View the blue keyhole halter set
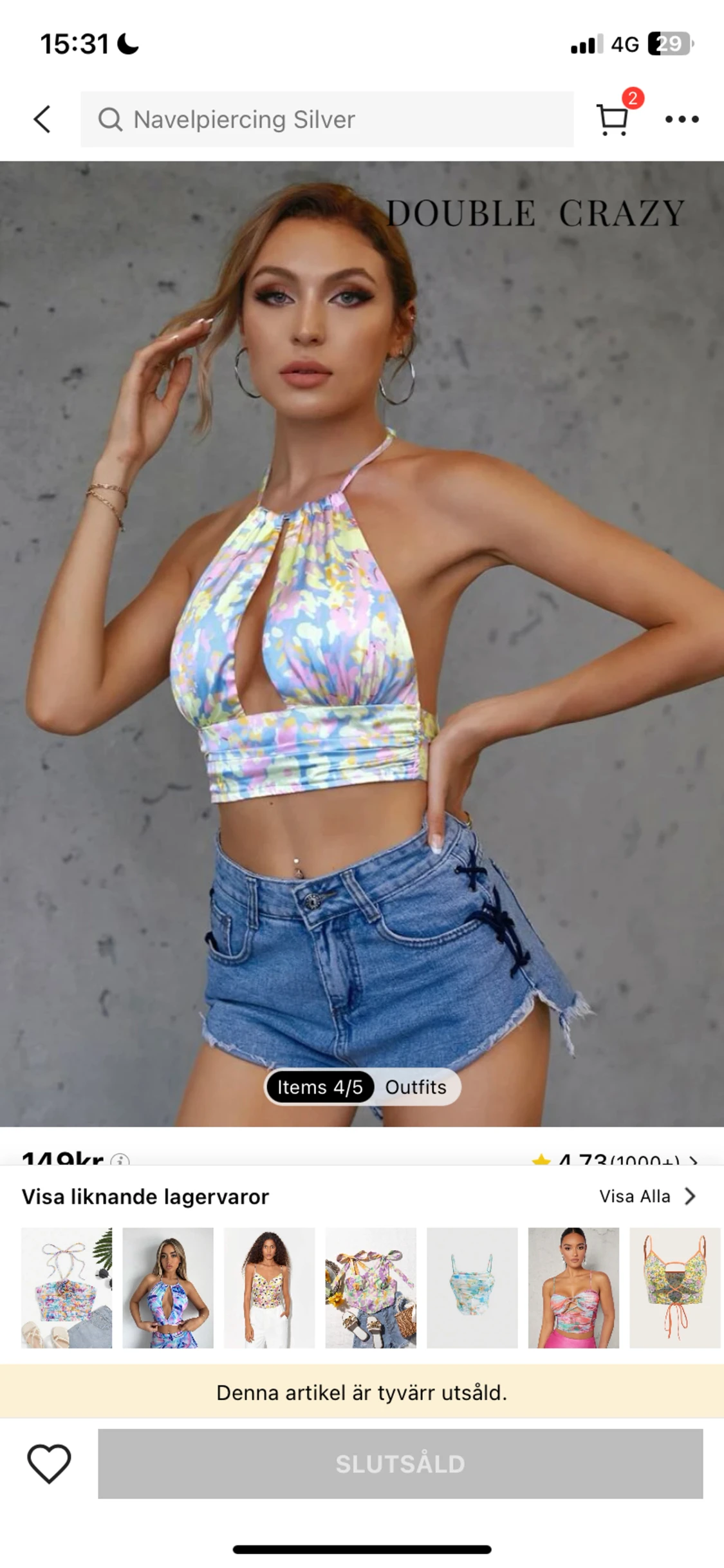This screenshot has width=724, height=1568. (x=168, y=1288)
